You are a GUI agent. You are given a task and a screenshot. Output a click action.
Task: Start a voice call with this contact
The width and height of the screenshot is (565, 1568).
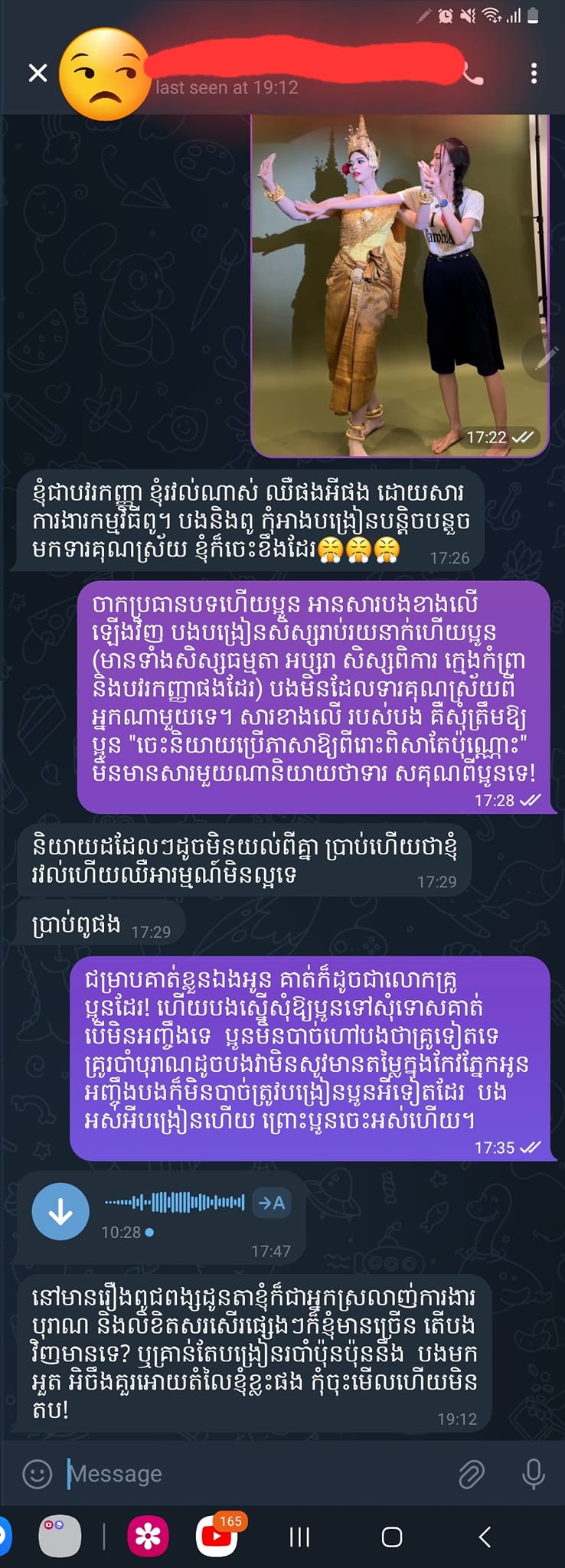tap(473, 74)
